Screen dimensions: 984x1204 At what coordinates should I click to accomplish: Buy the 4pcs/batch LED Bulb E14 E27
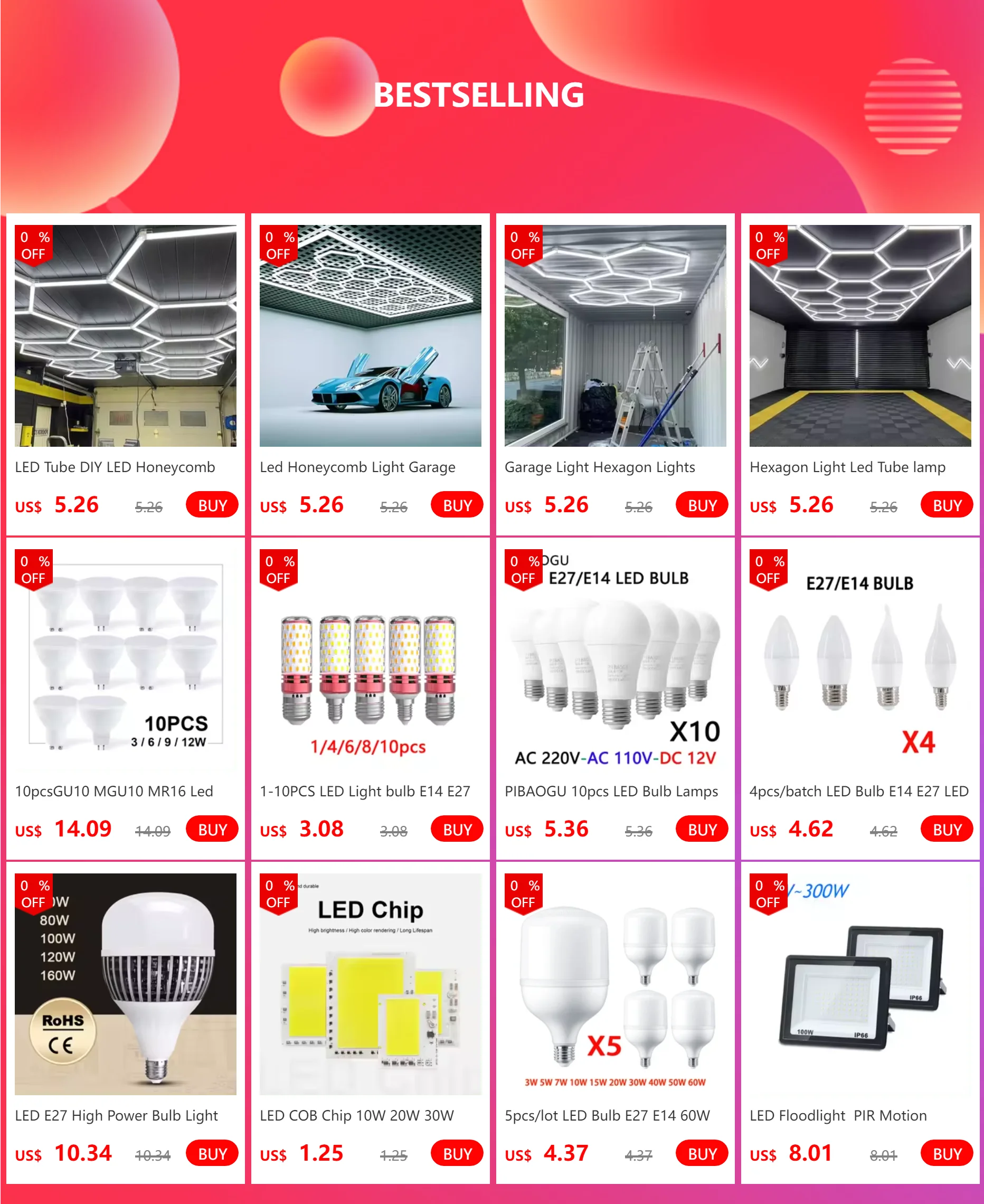[947, 829]
